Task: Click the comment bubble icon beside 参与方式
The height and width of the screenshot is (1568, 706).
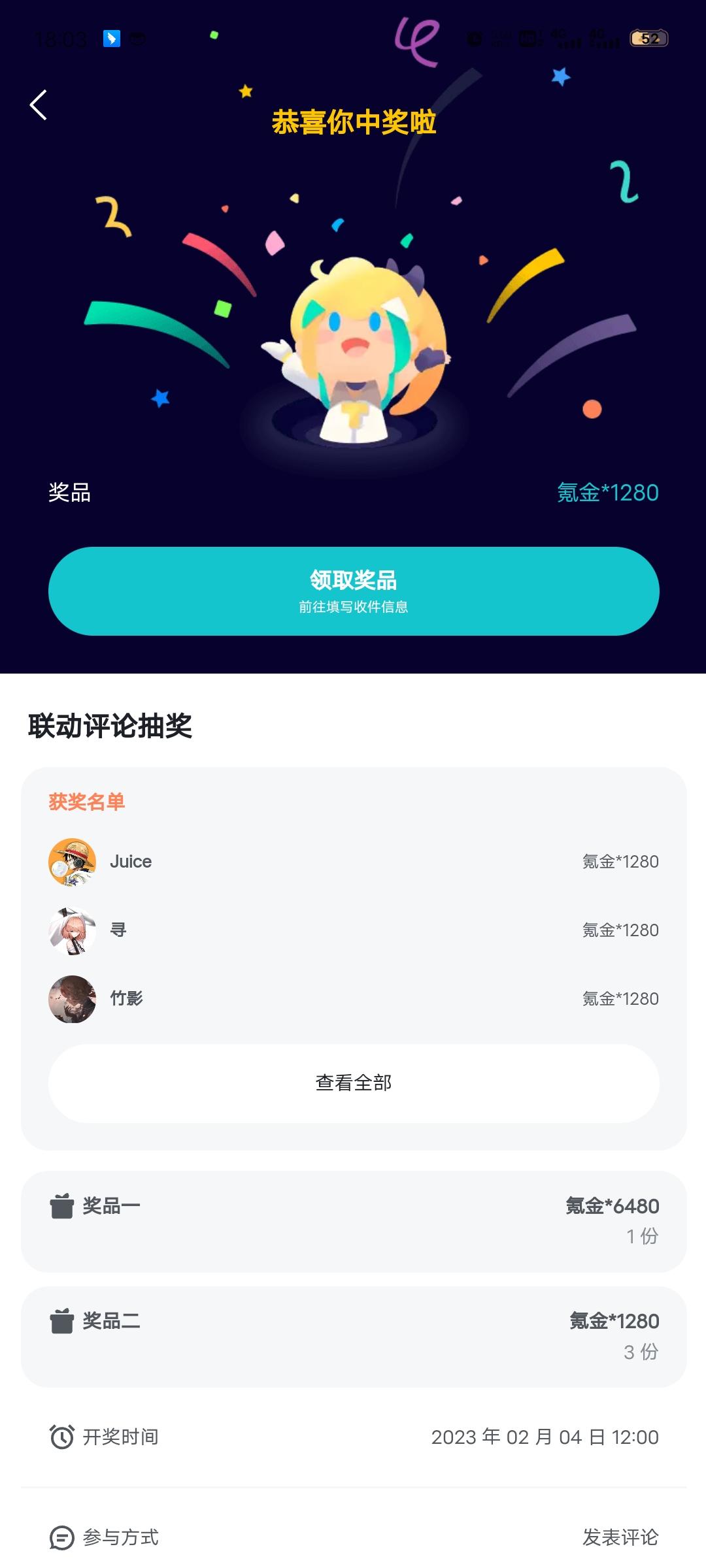Action: pyautogui.click(x=62, y=1538)
